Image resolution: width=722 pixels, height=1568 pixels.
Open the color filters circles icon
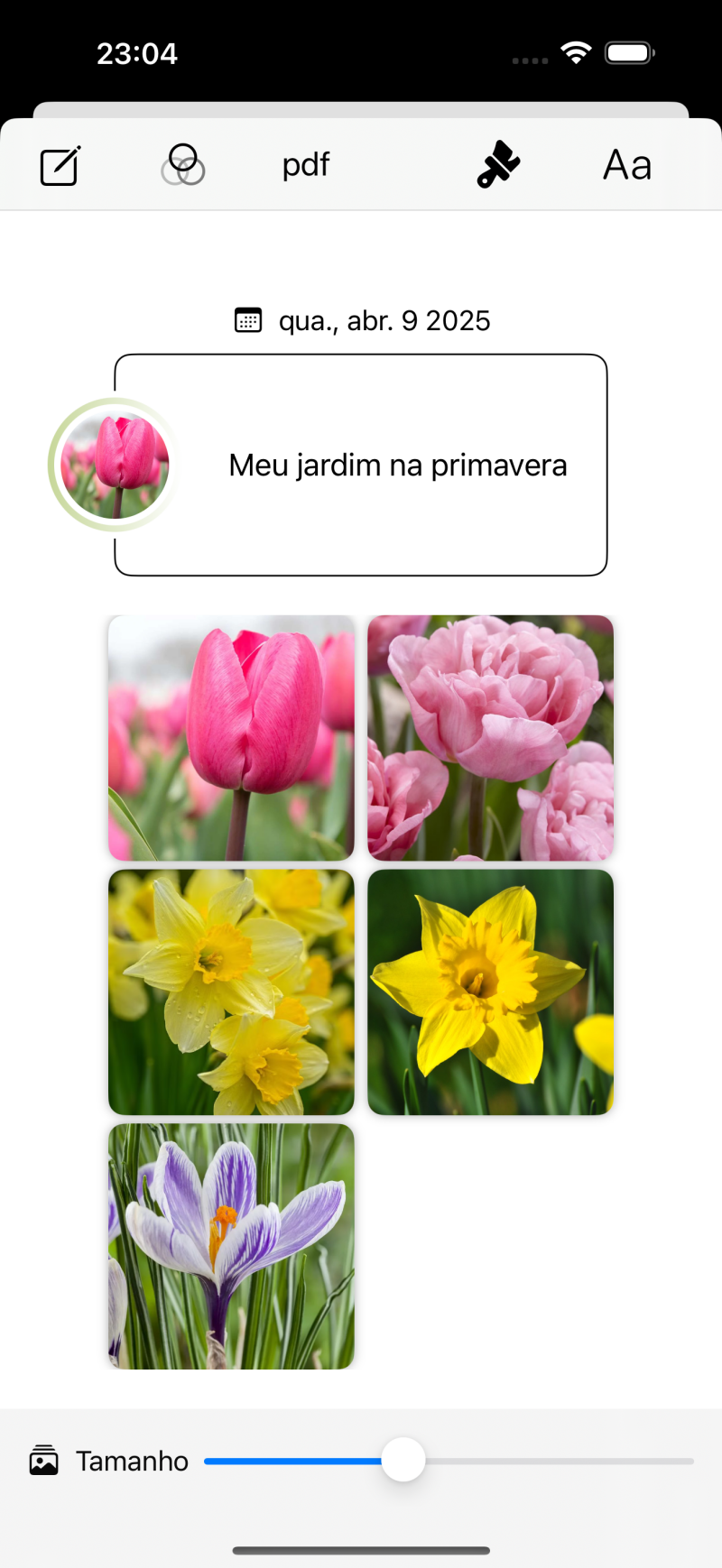(183, 165)
